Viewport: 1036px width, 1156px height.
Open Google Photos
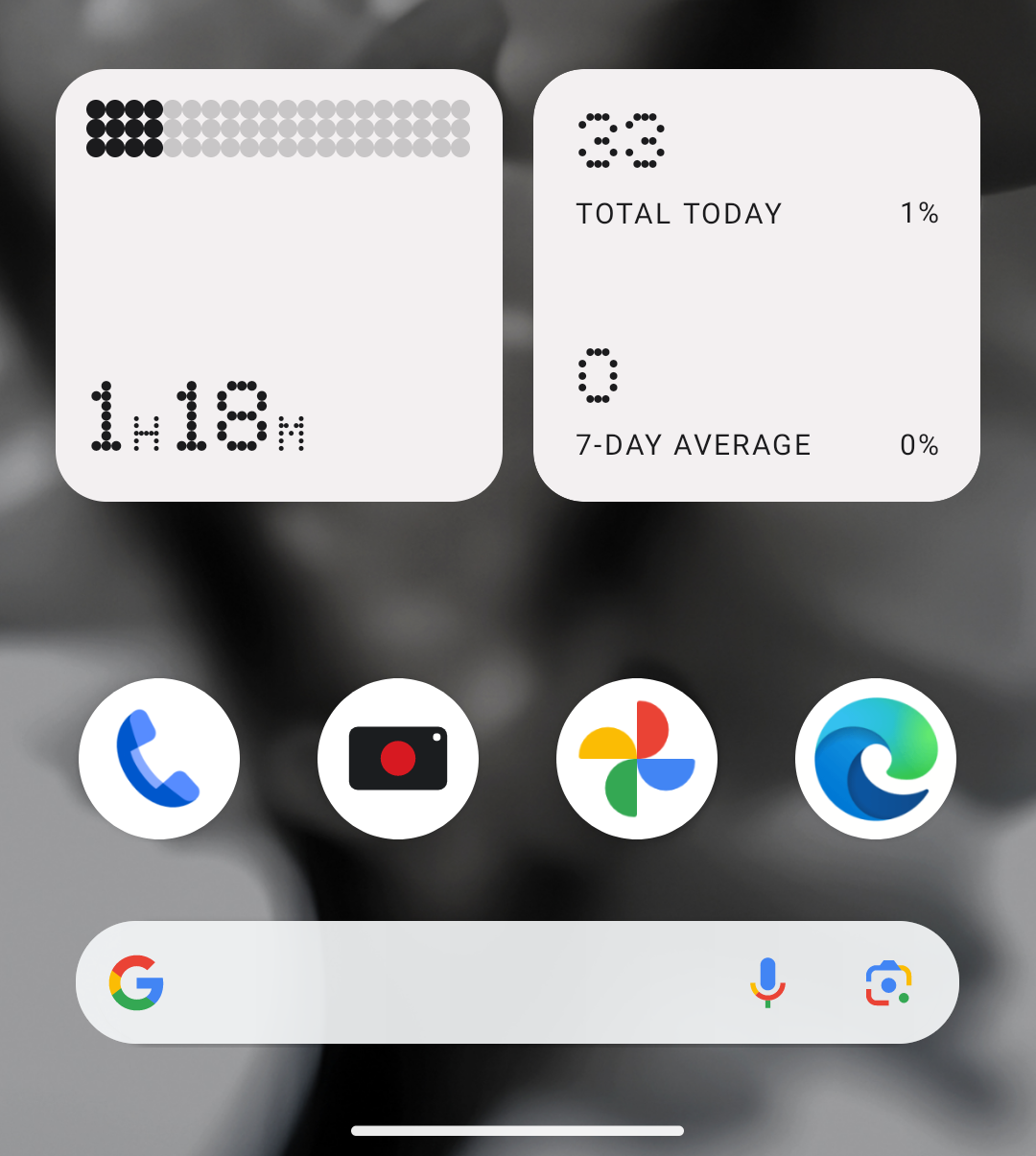(636, 758)
